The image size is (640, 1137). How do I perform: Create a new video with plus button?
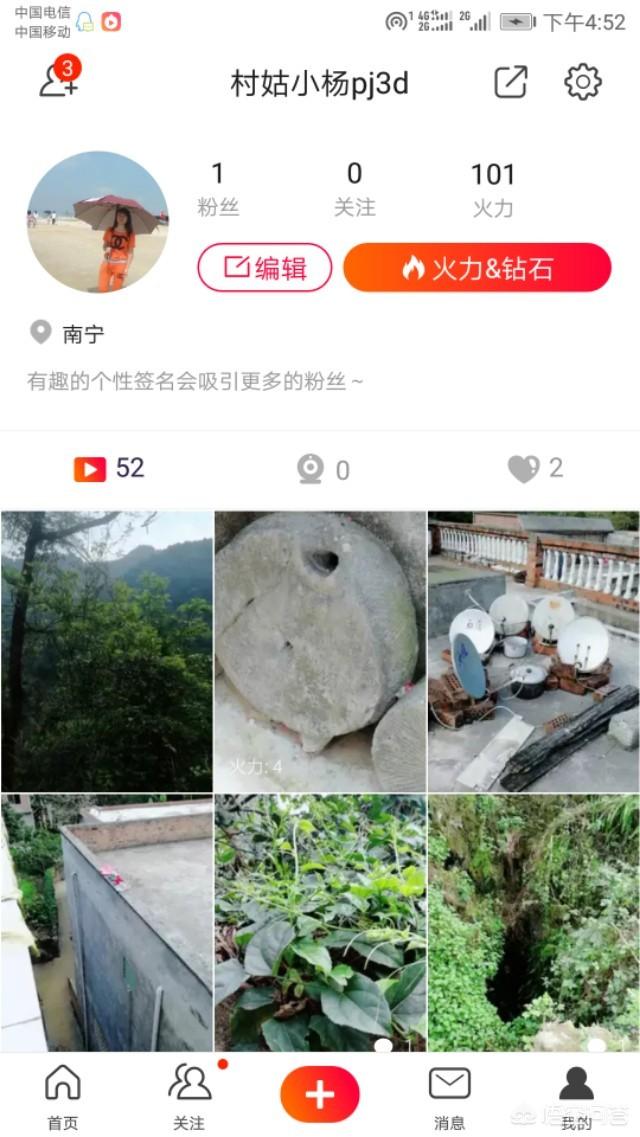coord(320,1094)
